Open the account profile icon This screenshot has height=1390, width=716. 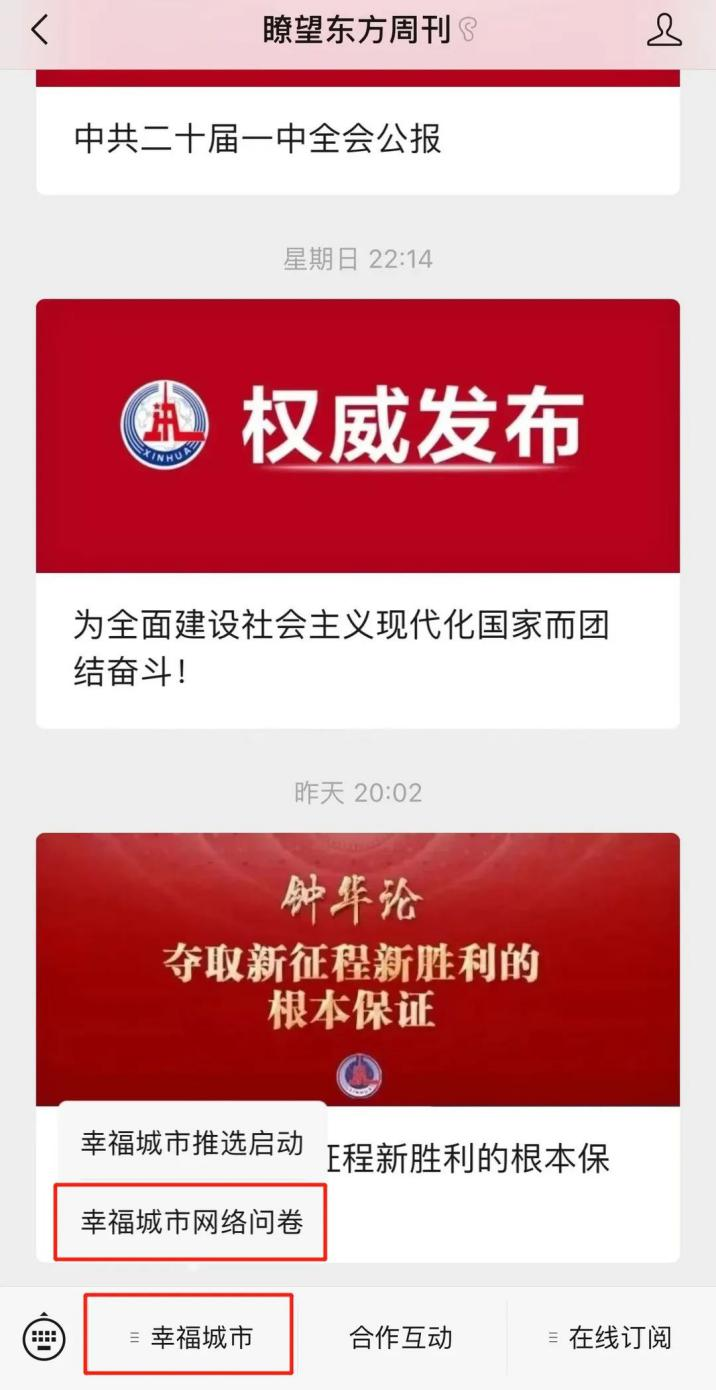click(664, 31)
